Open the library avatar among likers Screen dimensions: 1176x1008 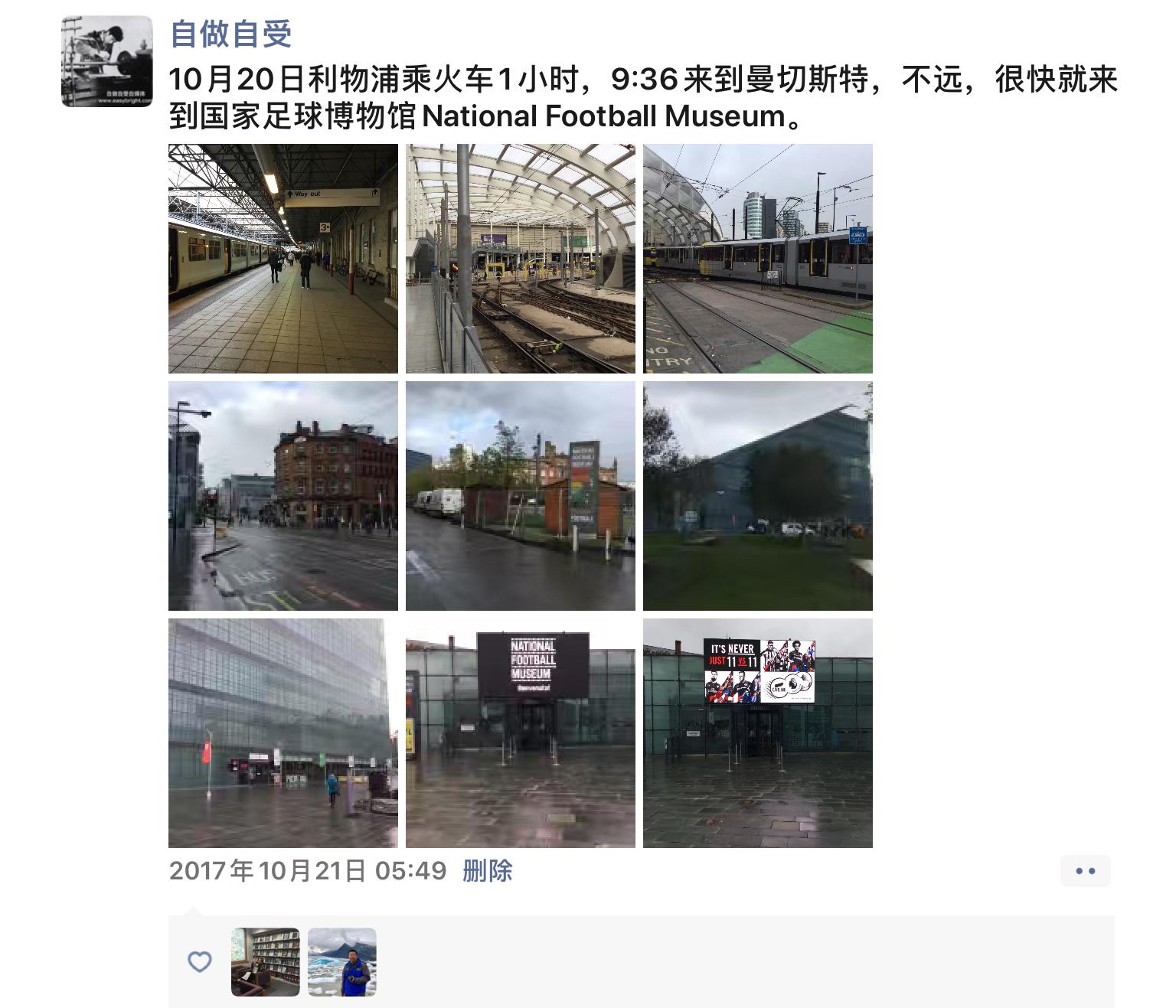tap(266, 962)
